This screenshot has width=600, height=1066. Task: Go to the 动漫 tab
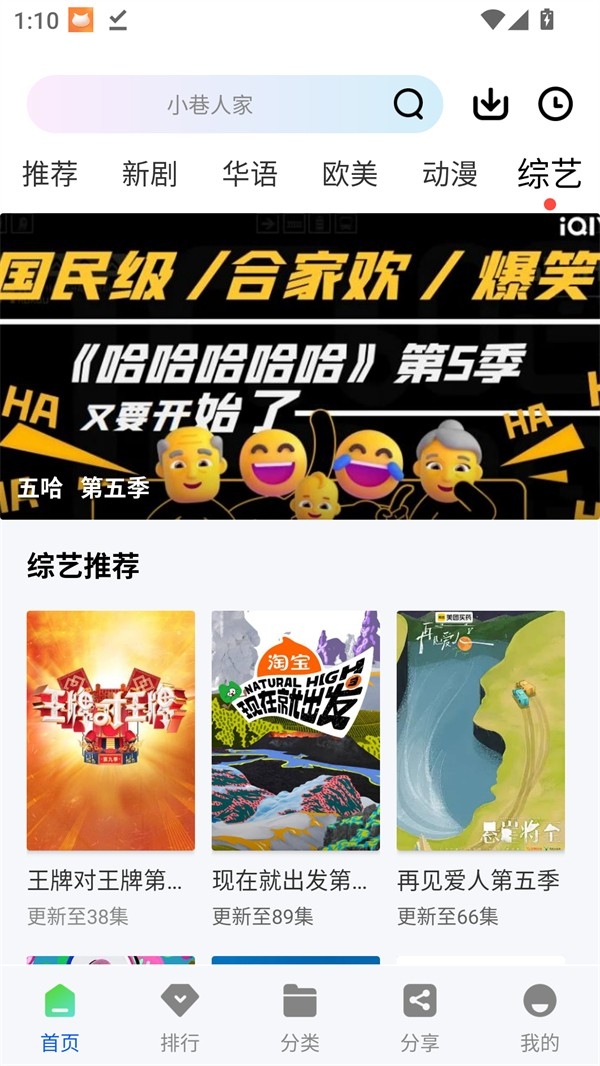450,174
